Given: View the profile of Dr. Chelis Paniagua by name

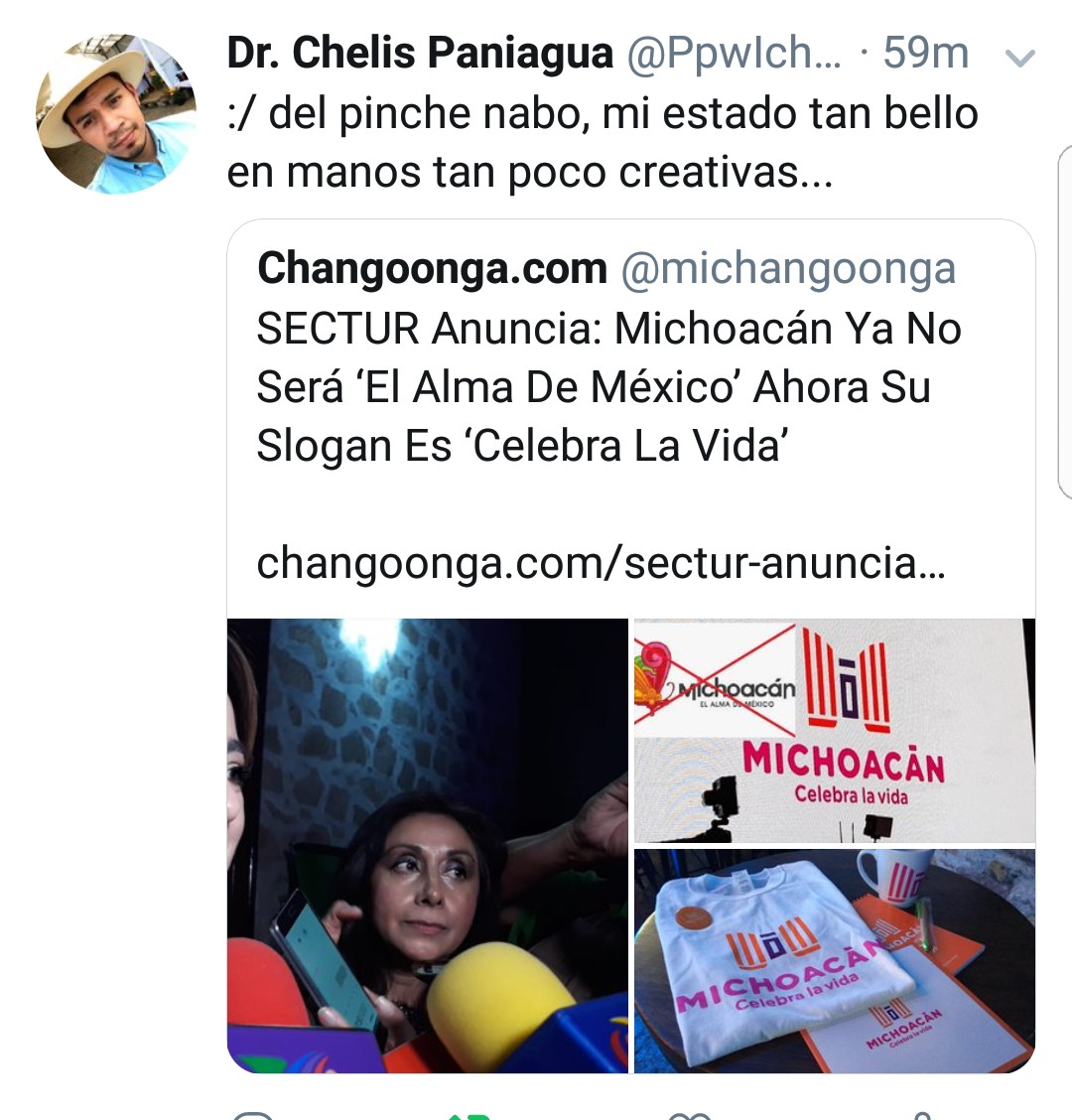Looking at the screenshot, I should click(x=420, y=53).
